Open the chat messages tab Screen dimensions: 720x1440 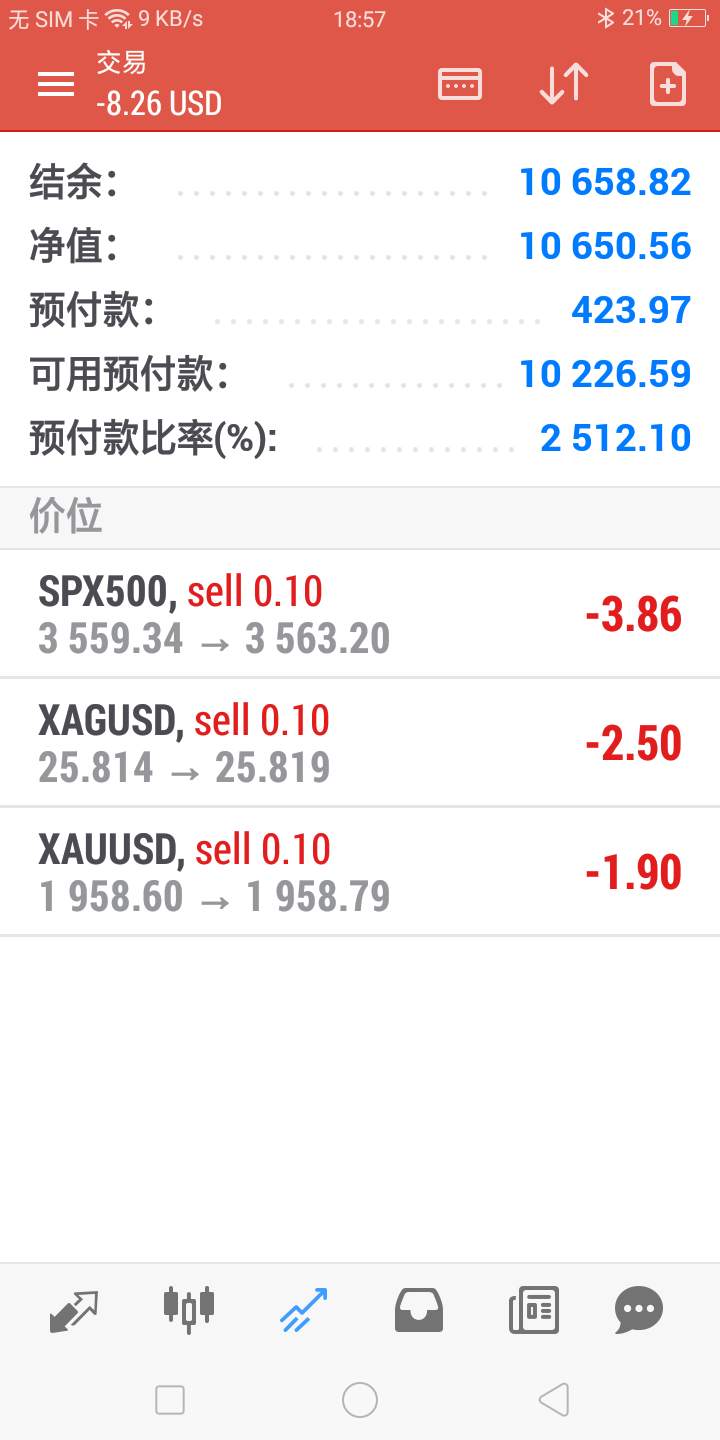point(639,1310)
